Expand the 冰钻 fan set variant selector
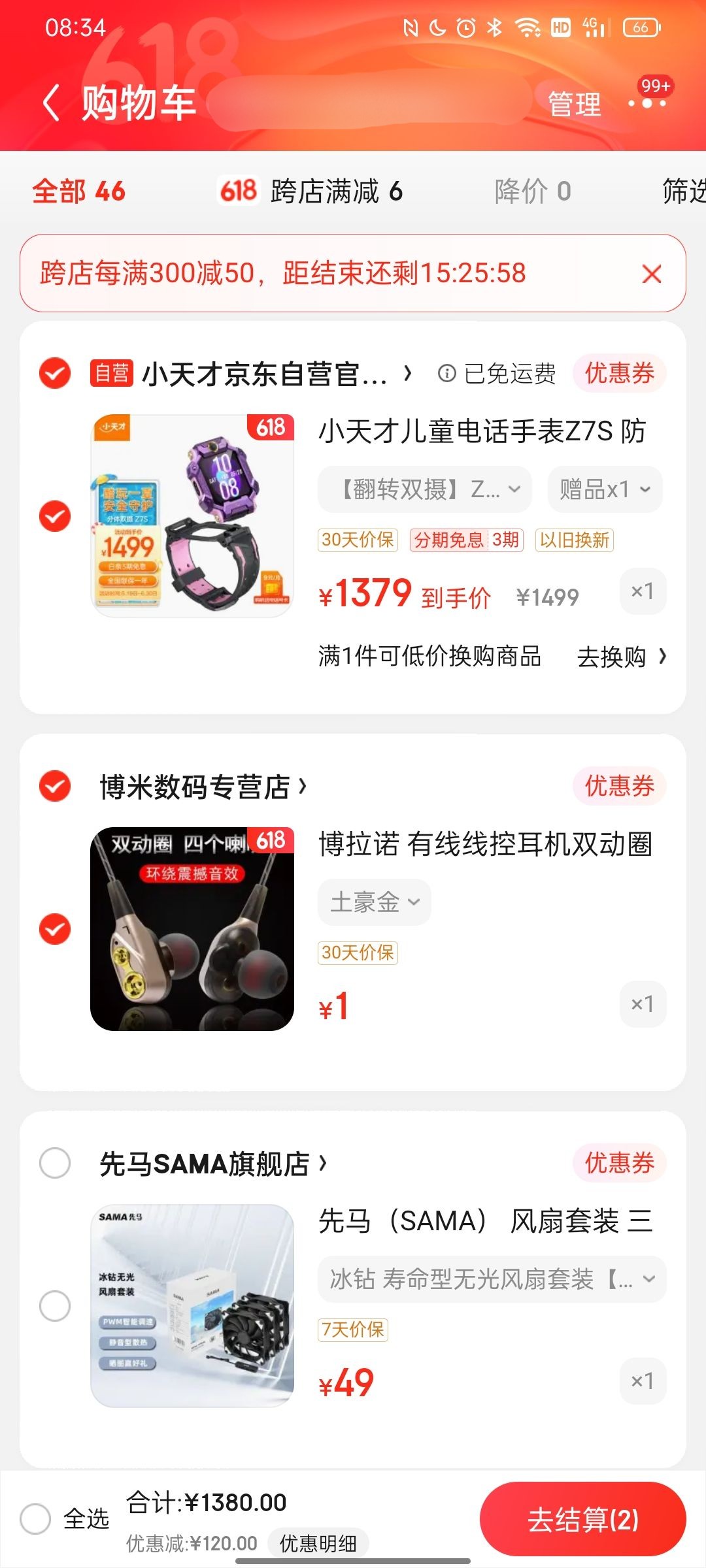Screen dimensions: 706x1568 (490, 1279)
